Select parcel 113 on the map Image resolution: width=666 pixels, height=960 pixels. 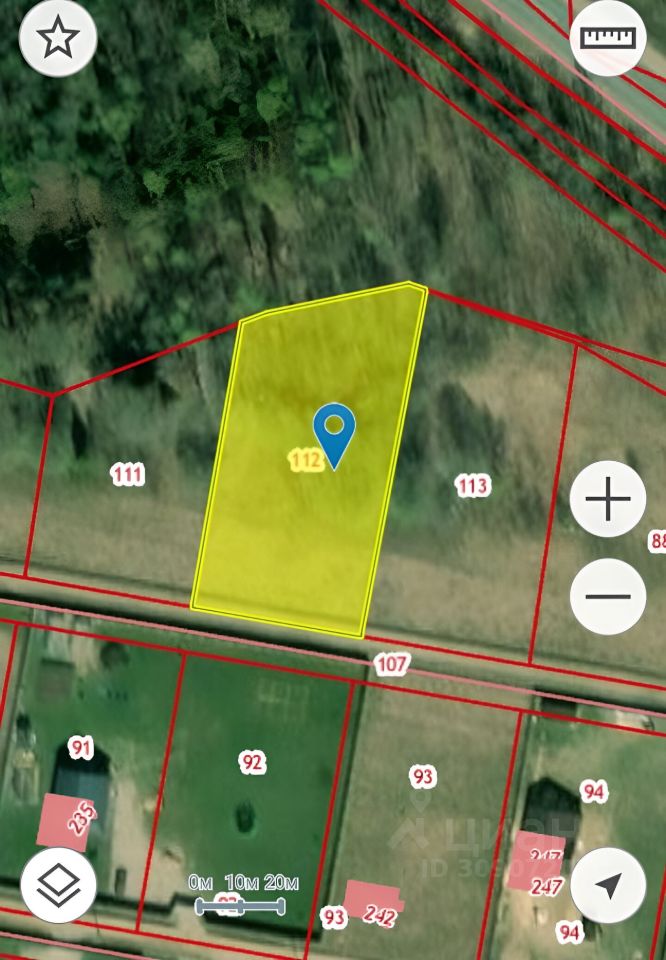(472, 486)
